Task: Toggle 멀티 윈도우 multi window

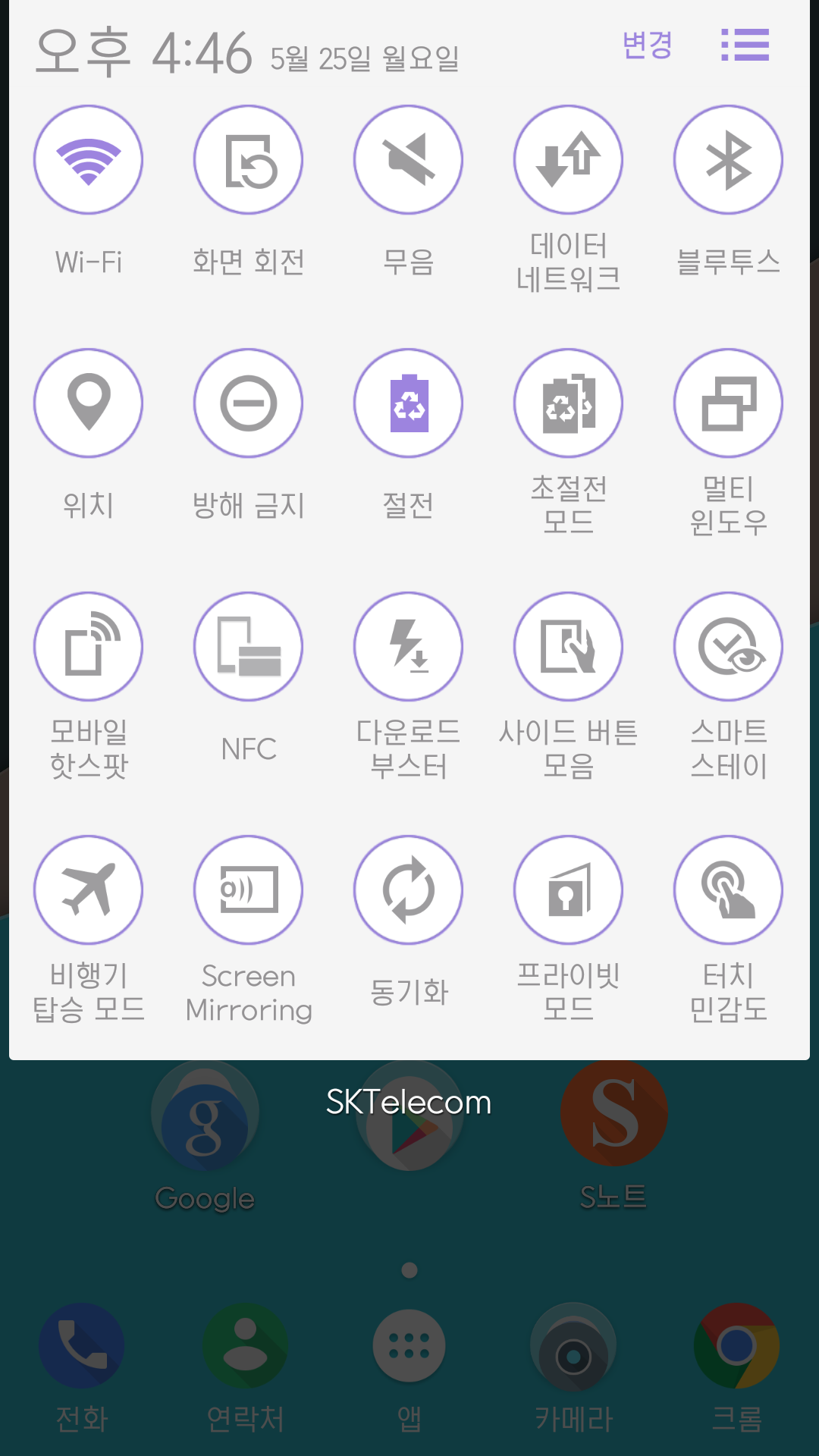Action: (x=728, y=403)
